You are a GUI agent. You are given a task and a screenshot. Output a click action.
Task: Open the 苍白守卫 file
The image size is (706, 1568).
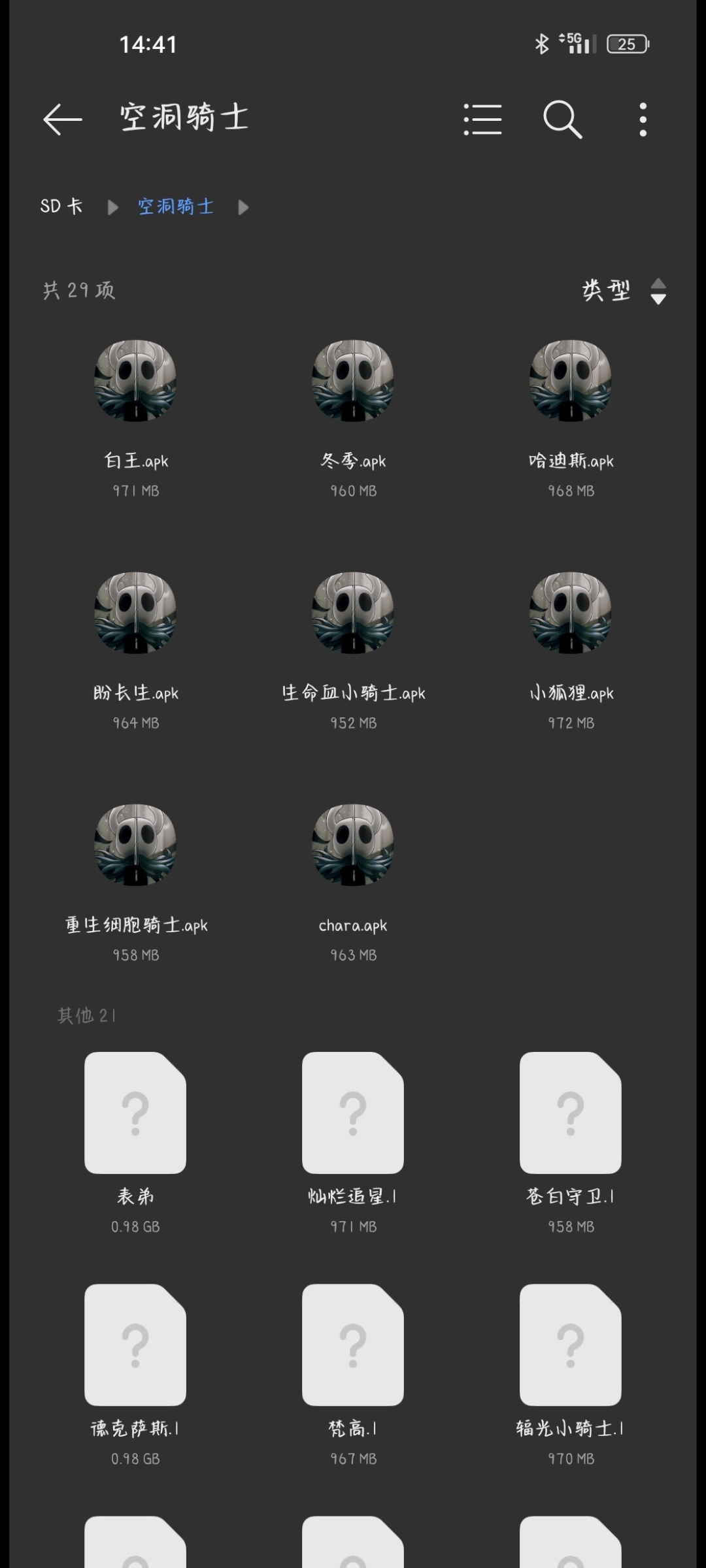(571, 1113)
